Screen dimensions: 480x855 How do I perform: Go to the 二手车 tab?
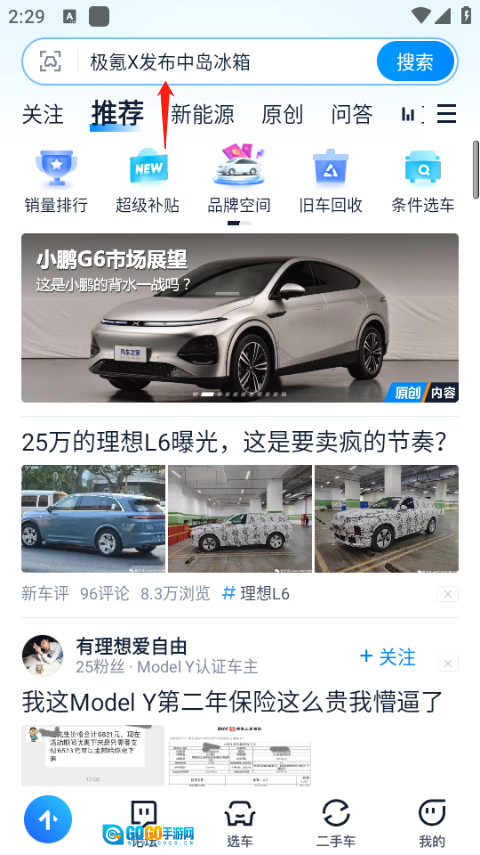click(x=336, y=822)
